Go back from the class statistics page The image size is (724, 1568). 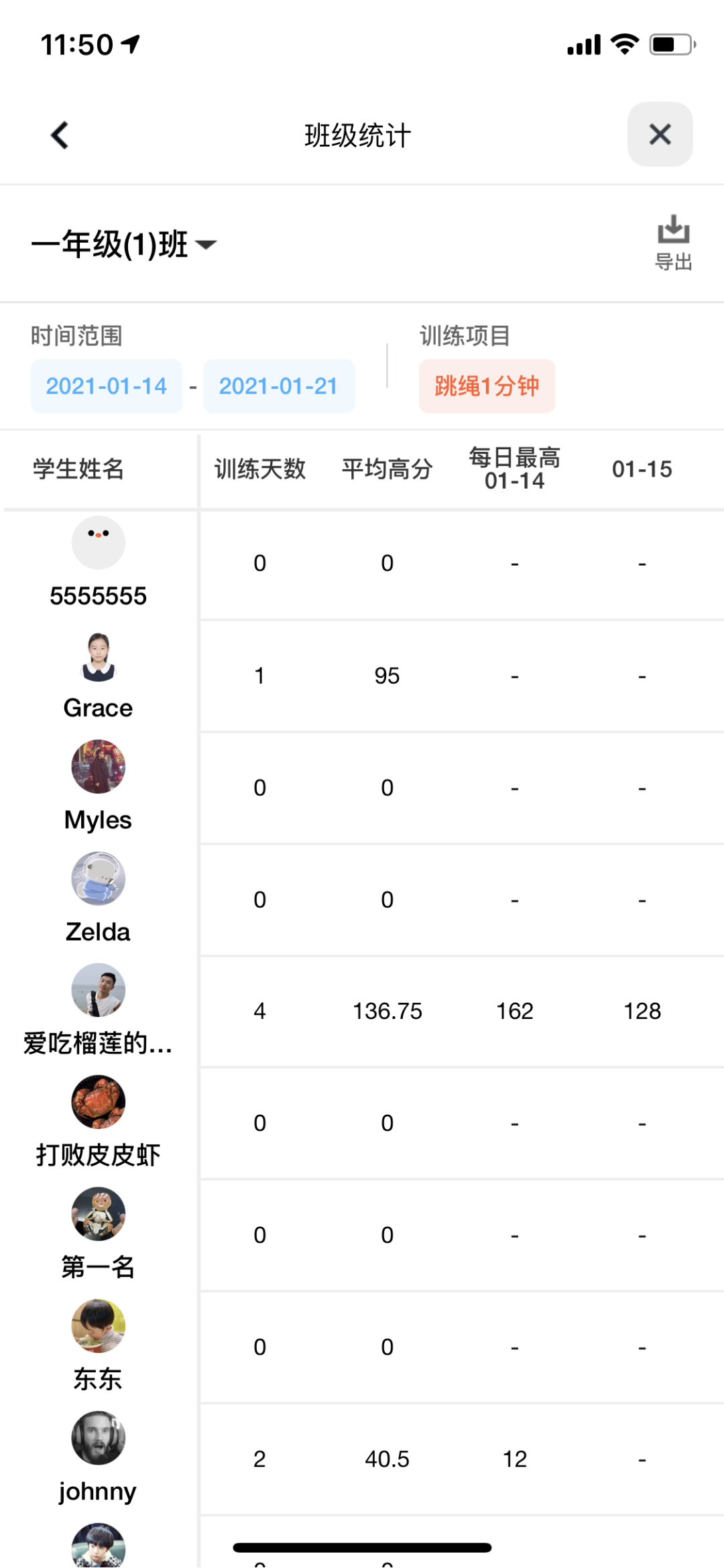click(x=60, y=135)
